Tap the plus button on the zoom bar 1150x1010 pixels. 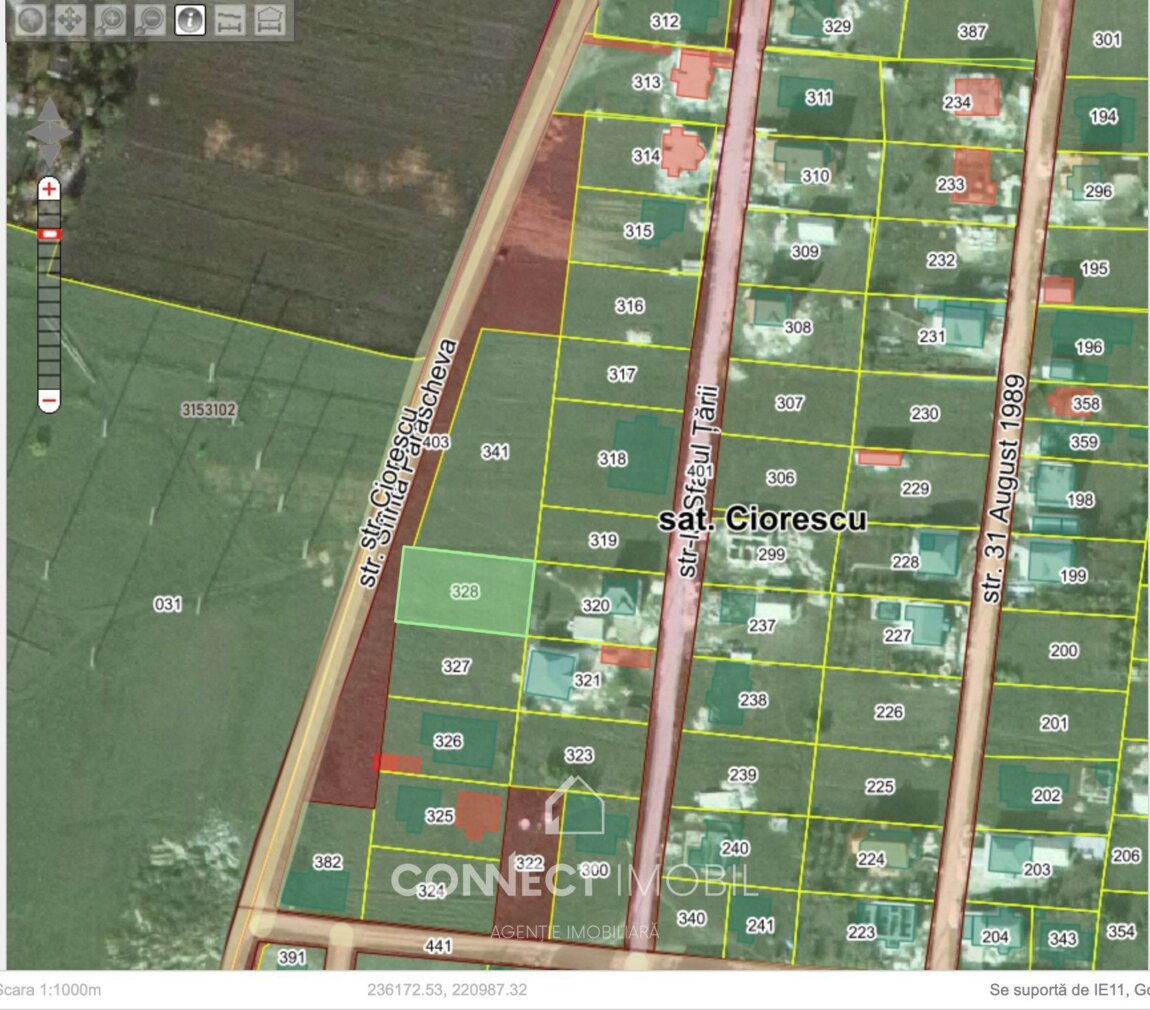click(49, 188)
